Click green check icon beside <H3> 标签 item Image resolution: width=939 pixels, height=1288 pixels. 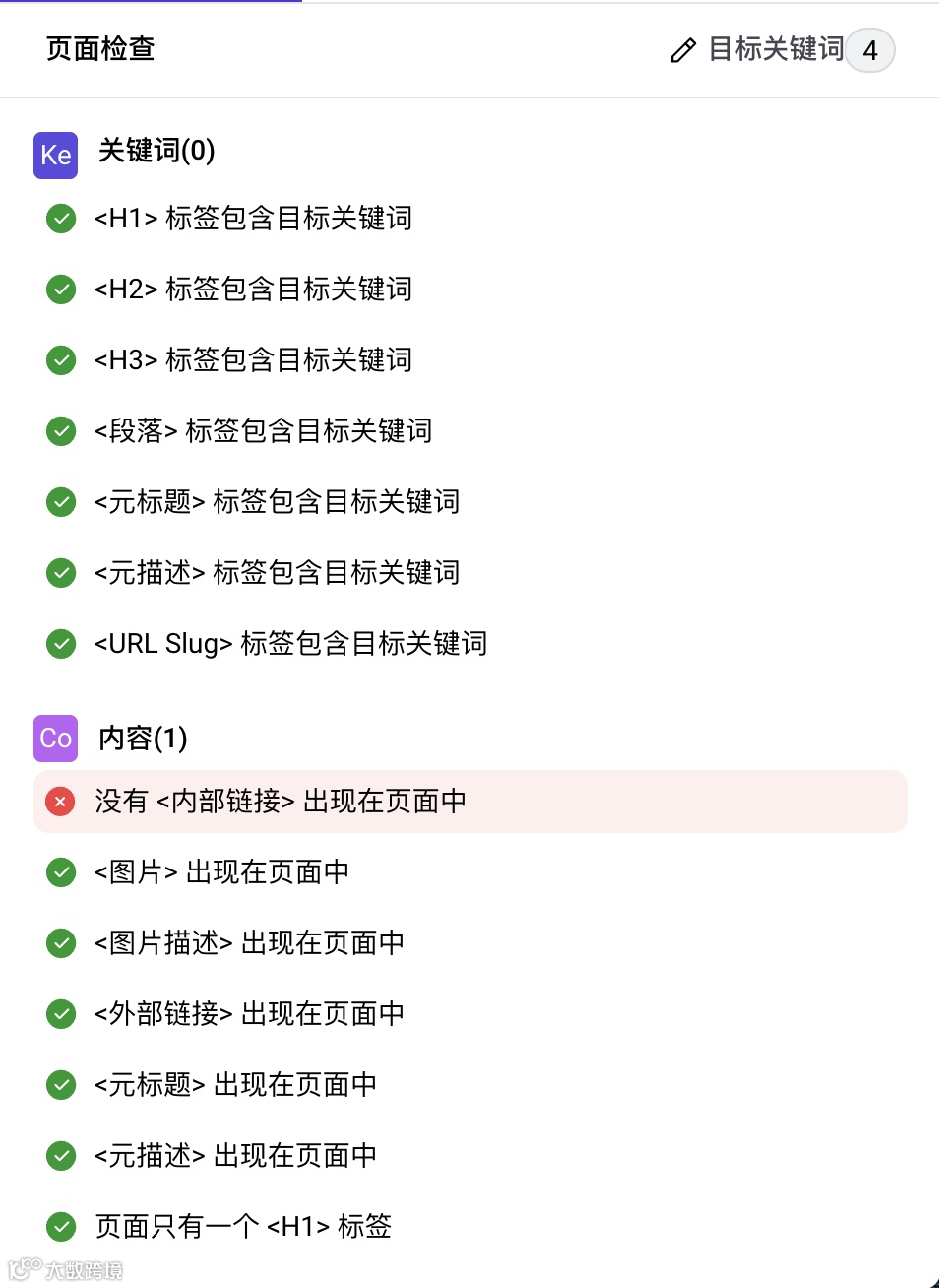(x=60, y=360)
